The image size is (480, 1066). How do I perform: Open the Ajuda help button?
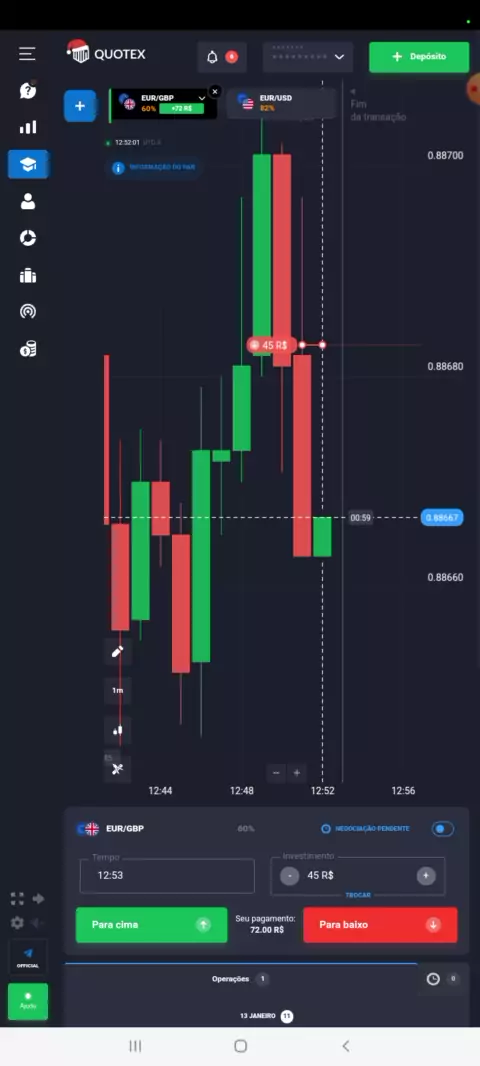(28, 1001)
